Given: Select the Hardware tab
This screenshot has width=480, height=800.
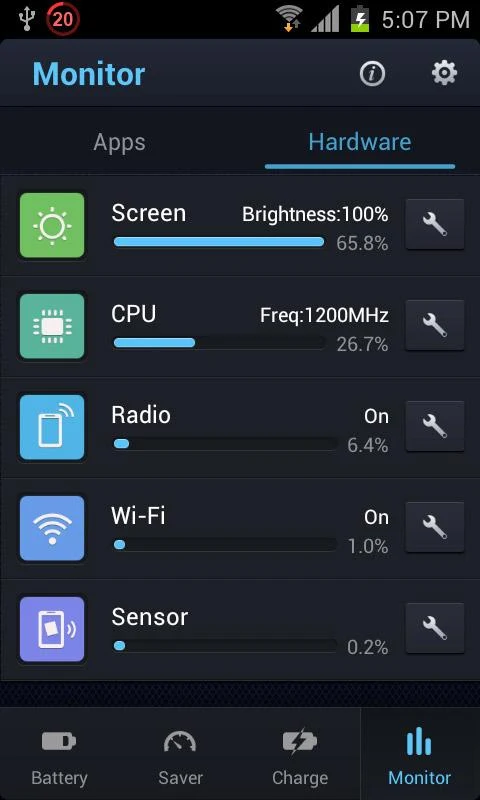Looking at the screenshot, I should click(360, 142).
